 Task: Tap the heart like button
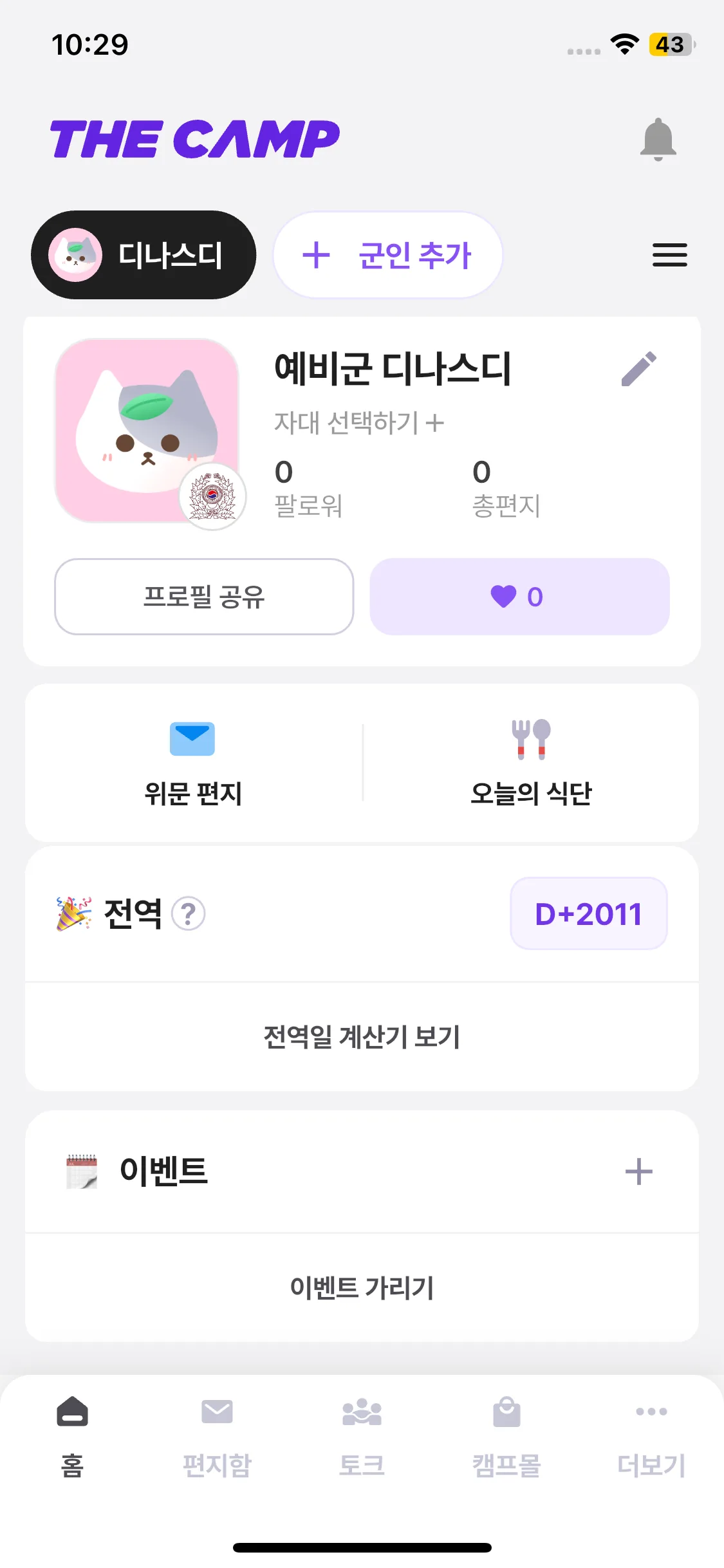click(519, 597)
